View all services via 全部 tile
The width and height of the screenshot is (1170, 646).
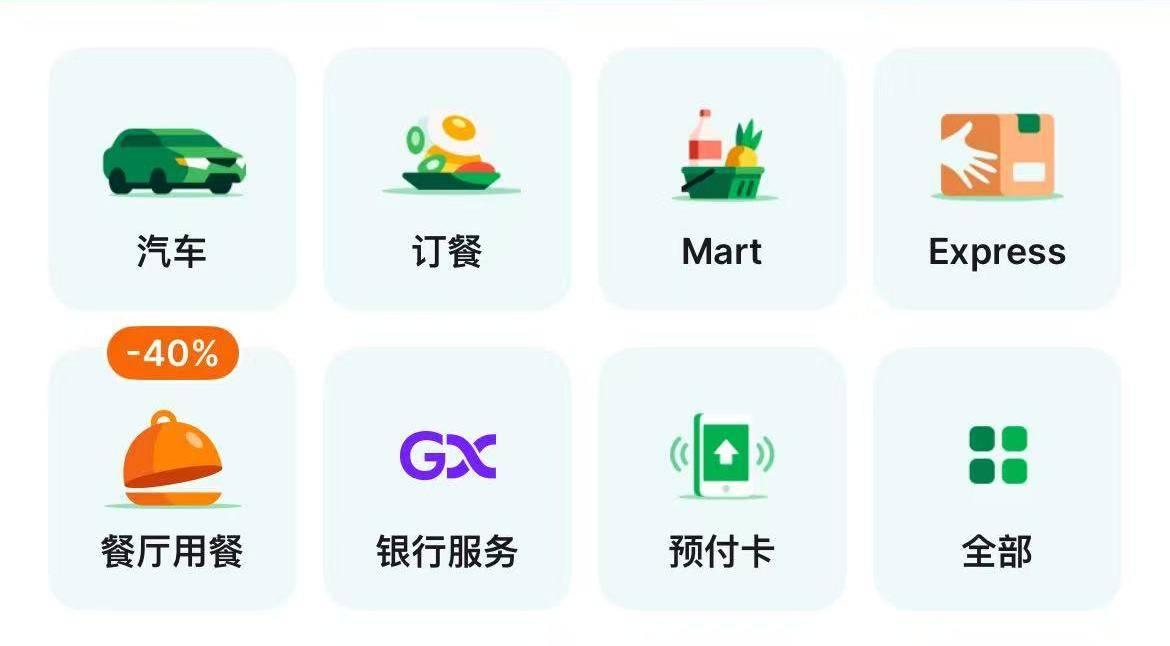tap(997, 480)
